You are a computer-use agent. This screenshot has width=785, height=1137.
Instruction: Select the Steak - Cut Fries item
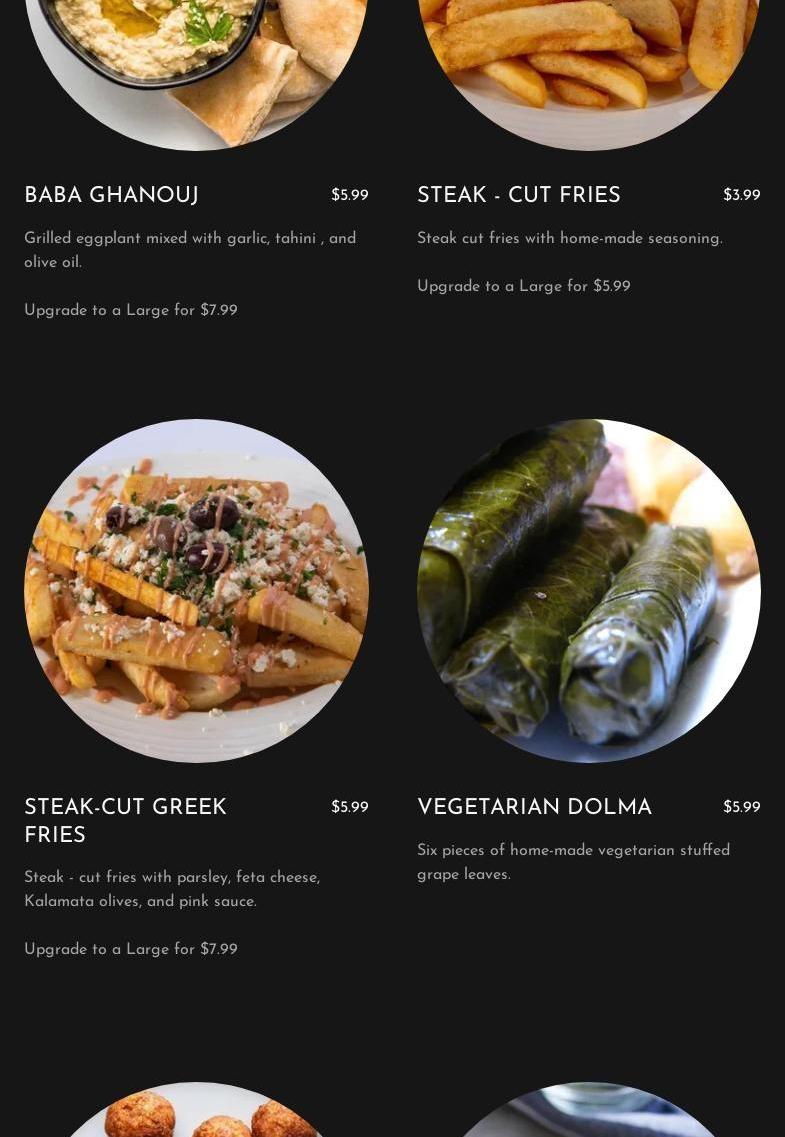coord(518,196)
